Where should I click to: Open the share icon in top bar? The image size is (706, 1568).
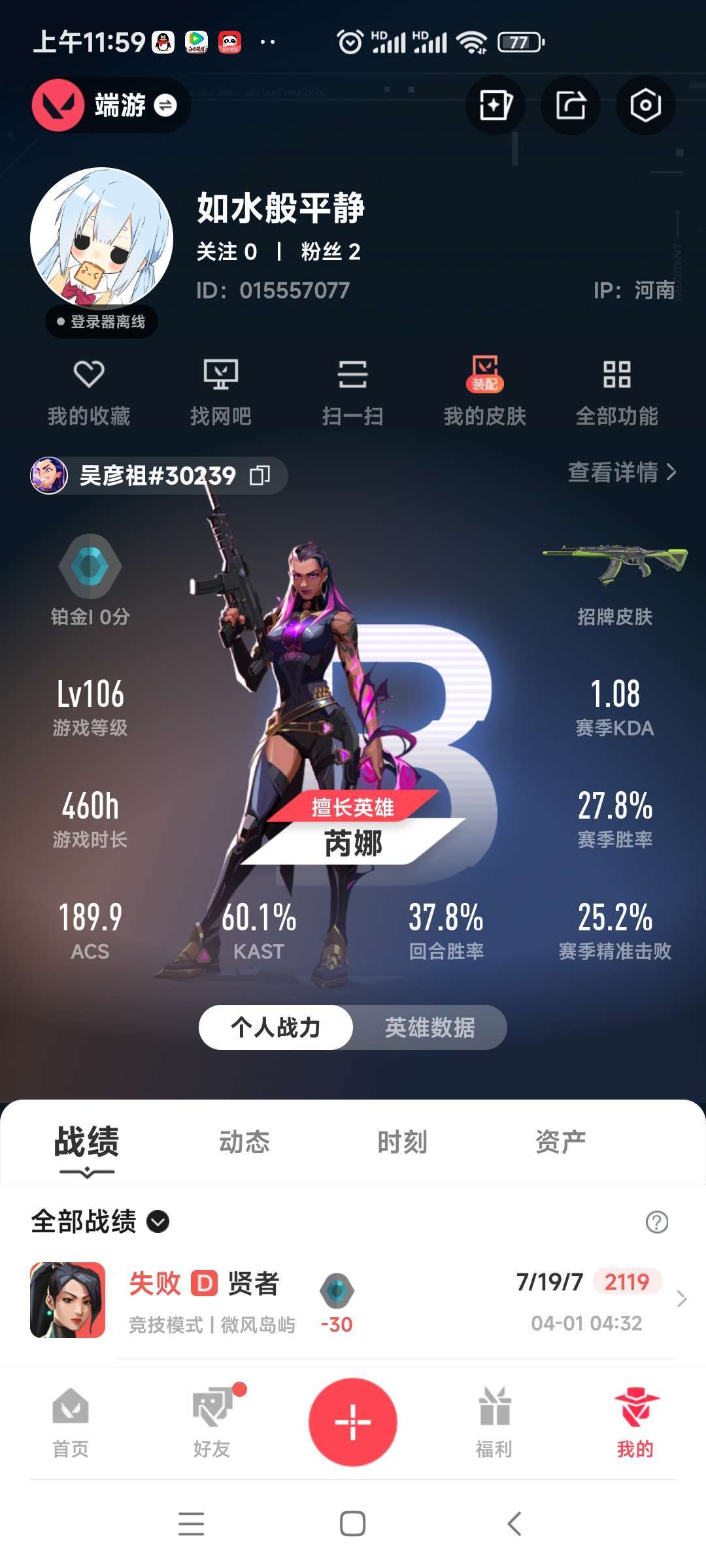coord(571,105)
